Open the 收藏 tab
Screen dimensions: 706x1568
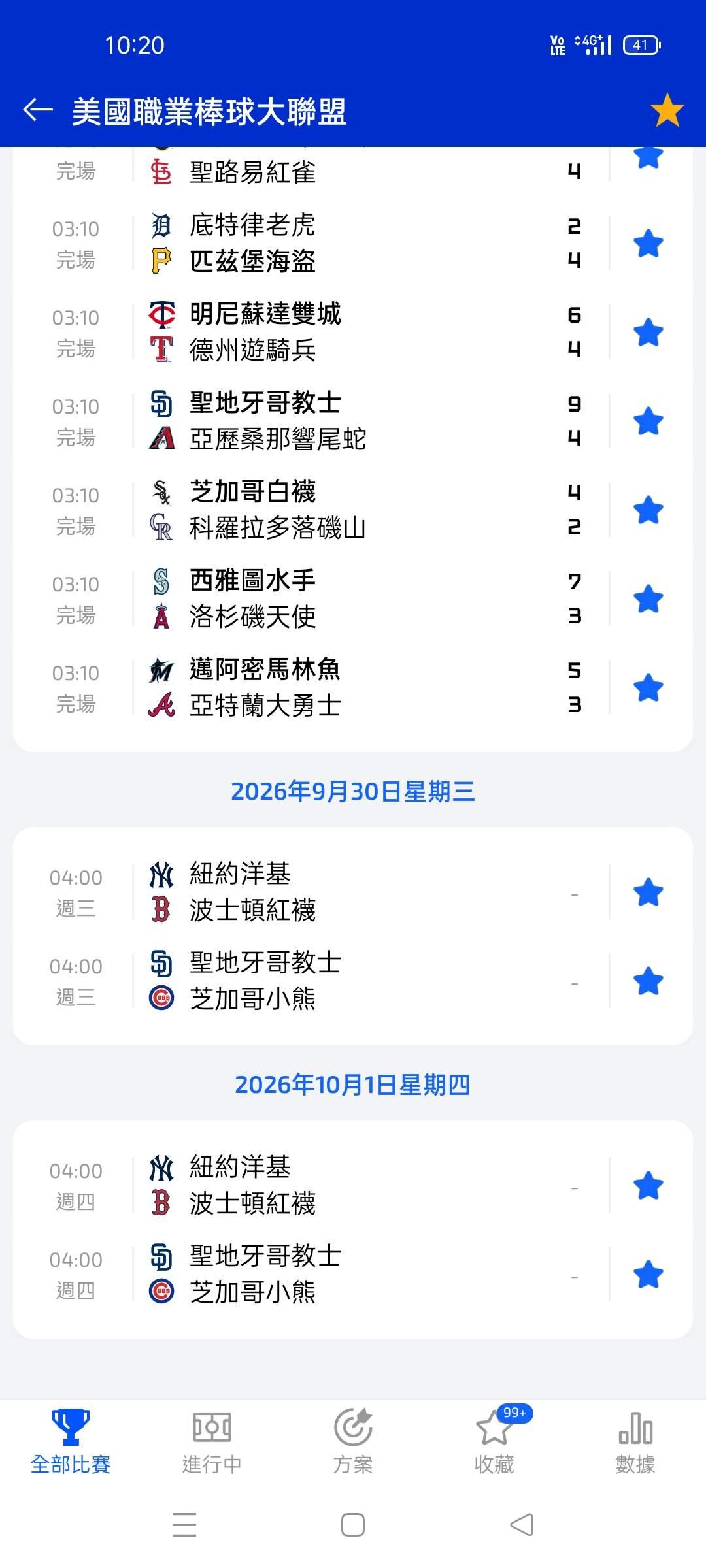(x=494, y=1442)
